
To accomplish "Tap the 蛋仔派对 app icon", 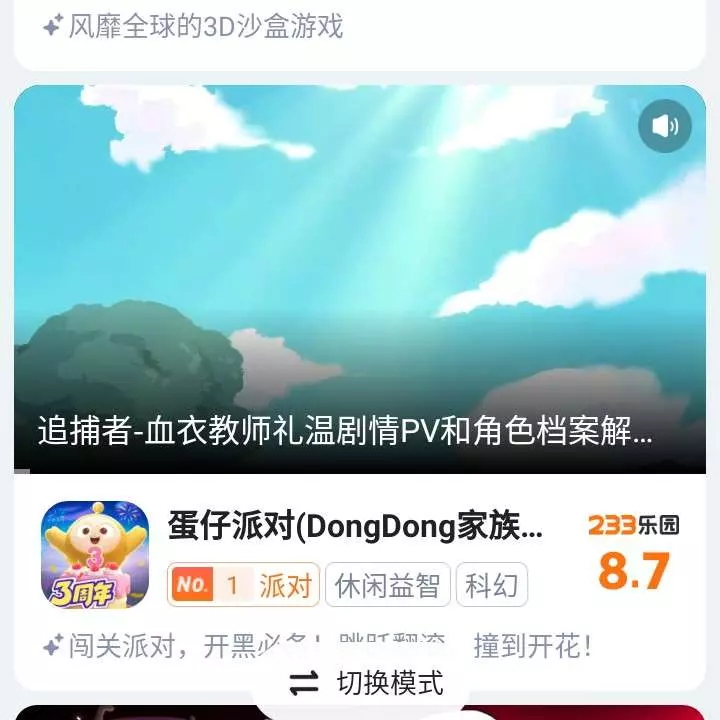I will (x=95, y=555).
